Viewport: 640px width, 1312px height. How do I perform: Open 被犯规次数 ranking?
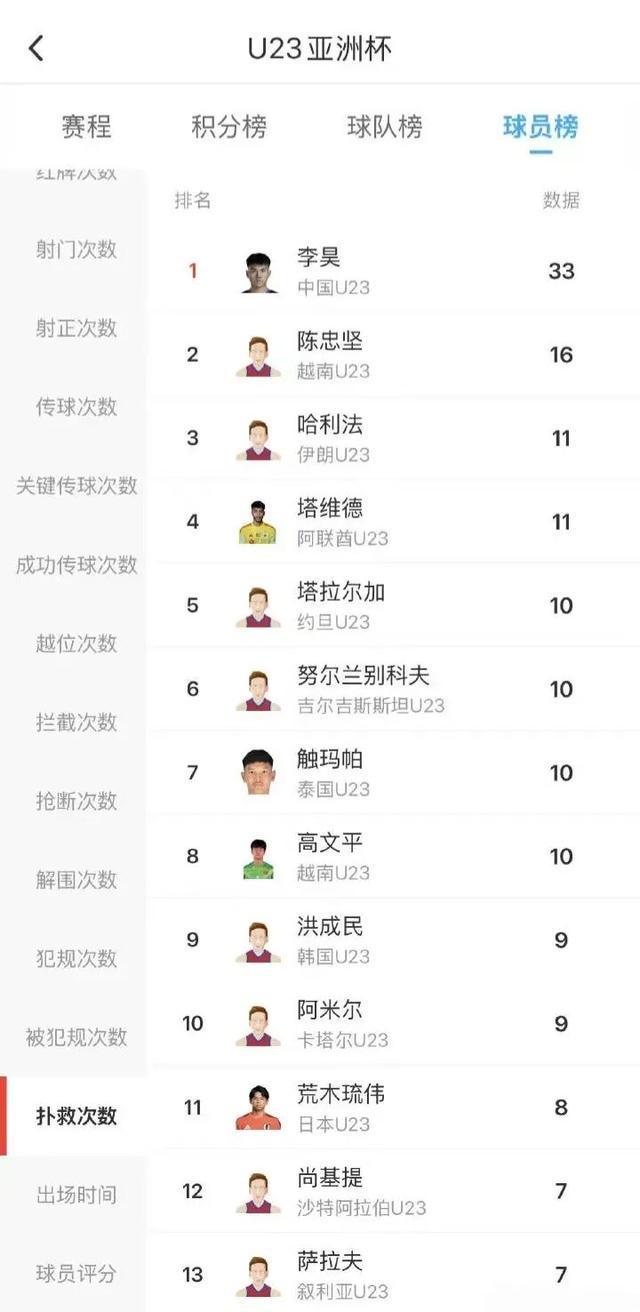pyautogui.click(x=76, y=1038)
